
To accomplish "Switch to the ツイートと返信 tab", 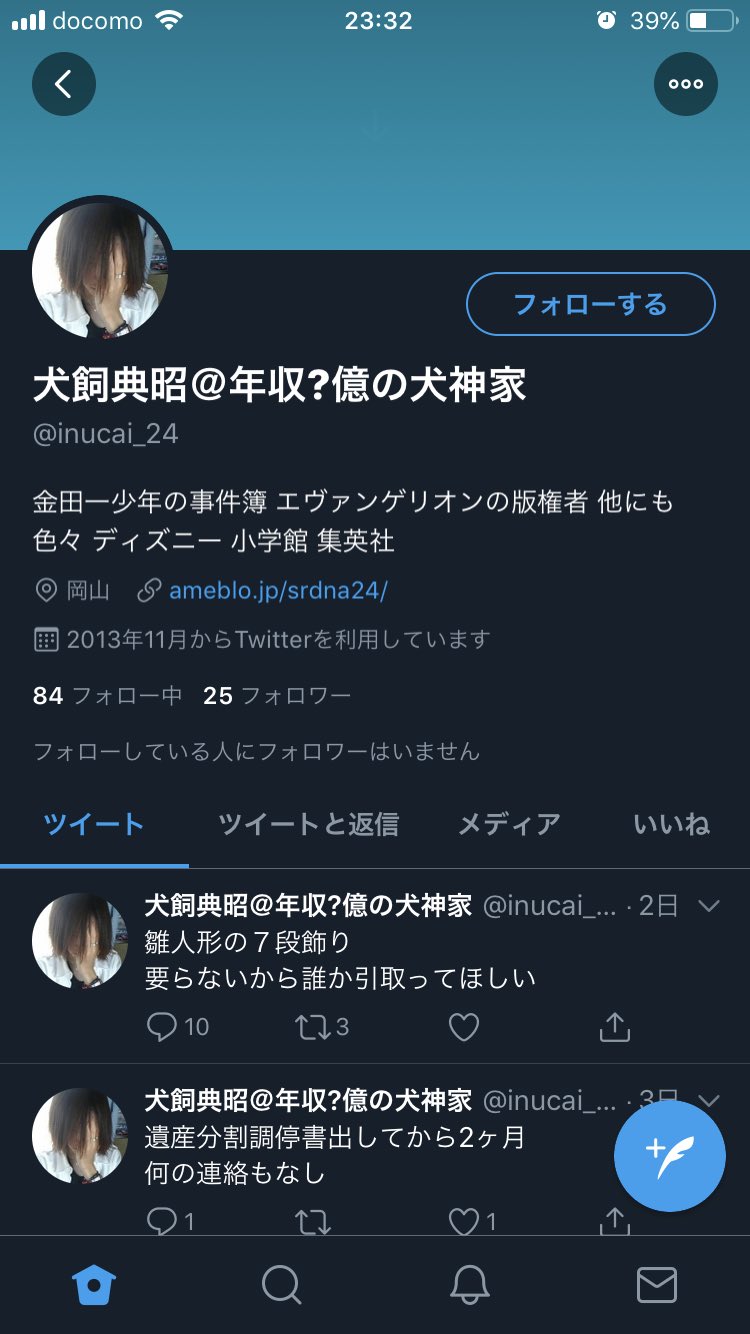I will [308, 824].
